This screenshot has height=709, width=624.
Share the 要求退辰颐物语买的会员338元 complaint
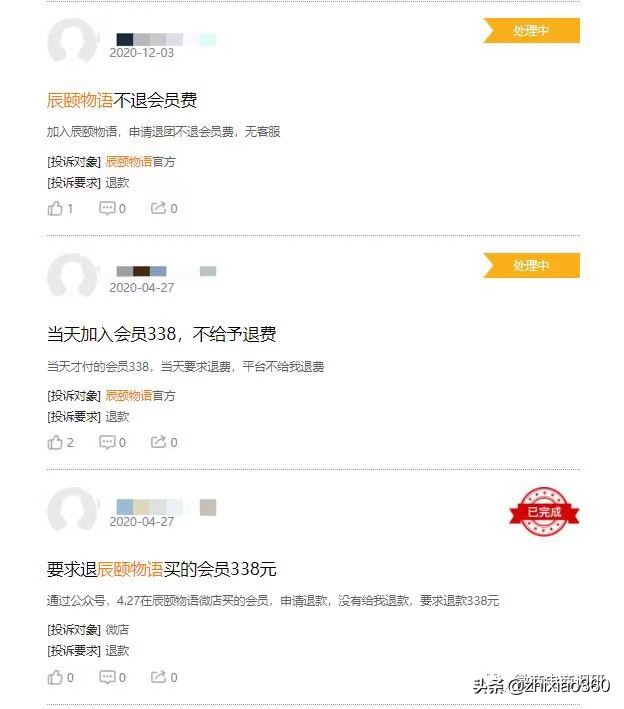point(159,677)
